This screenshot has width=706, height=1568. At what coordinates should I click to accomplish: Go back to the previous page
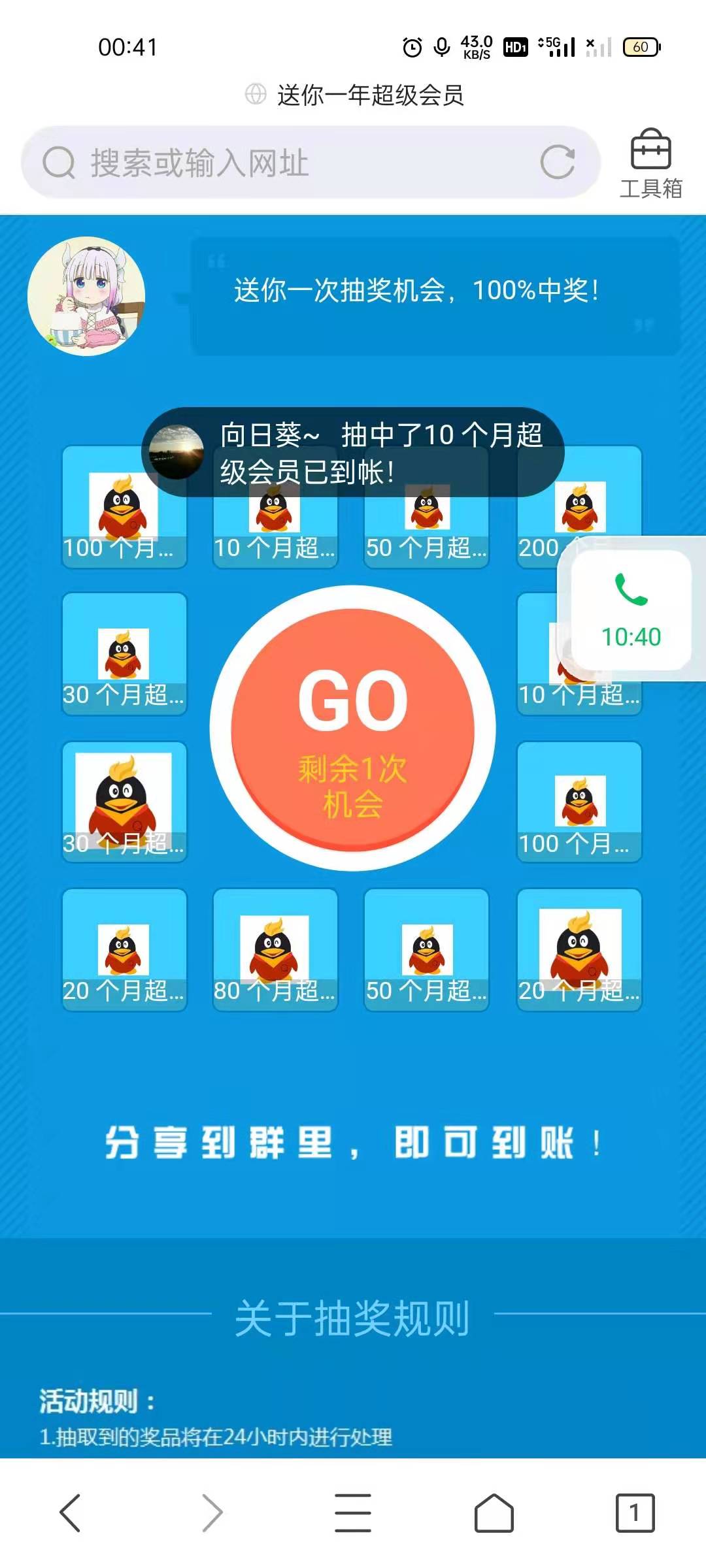71,1512
